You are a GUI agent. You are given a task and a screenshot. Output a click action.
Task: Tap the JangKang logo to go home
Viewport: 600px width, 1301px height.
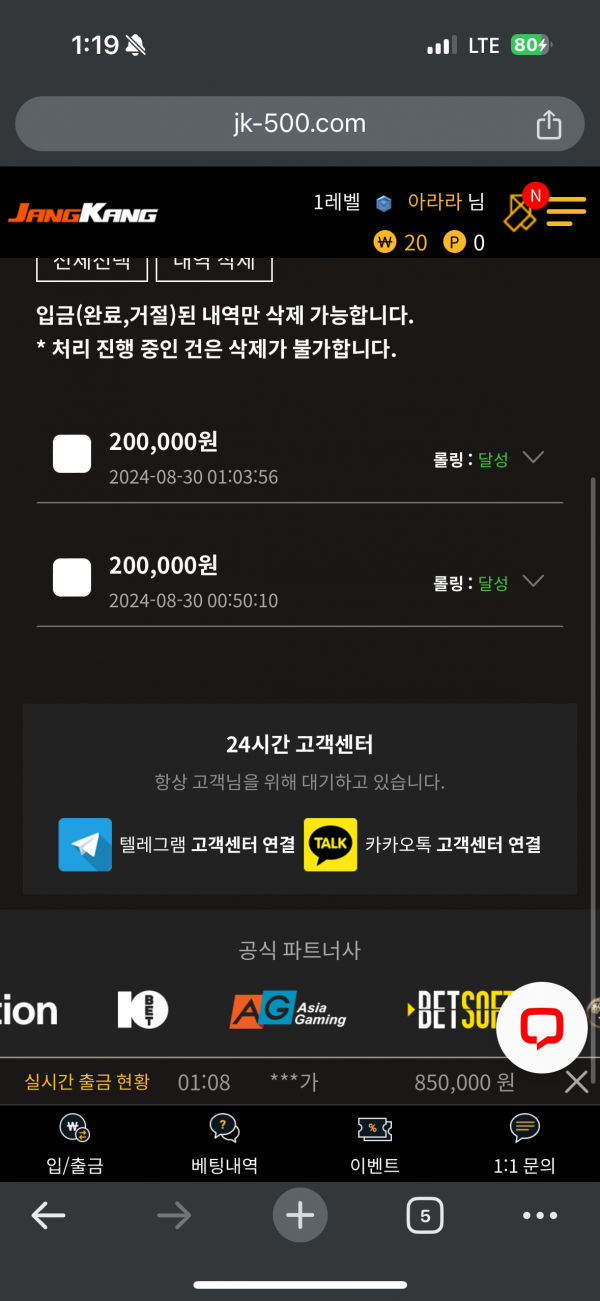tap(82, 213)
